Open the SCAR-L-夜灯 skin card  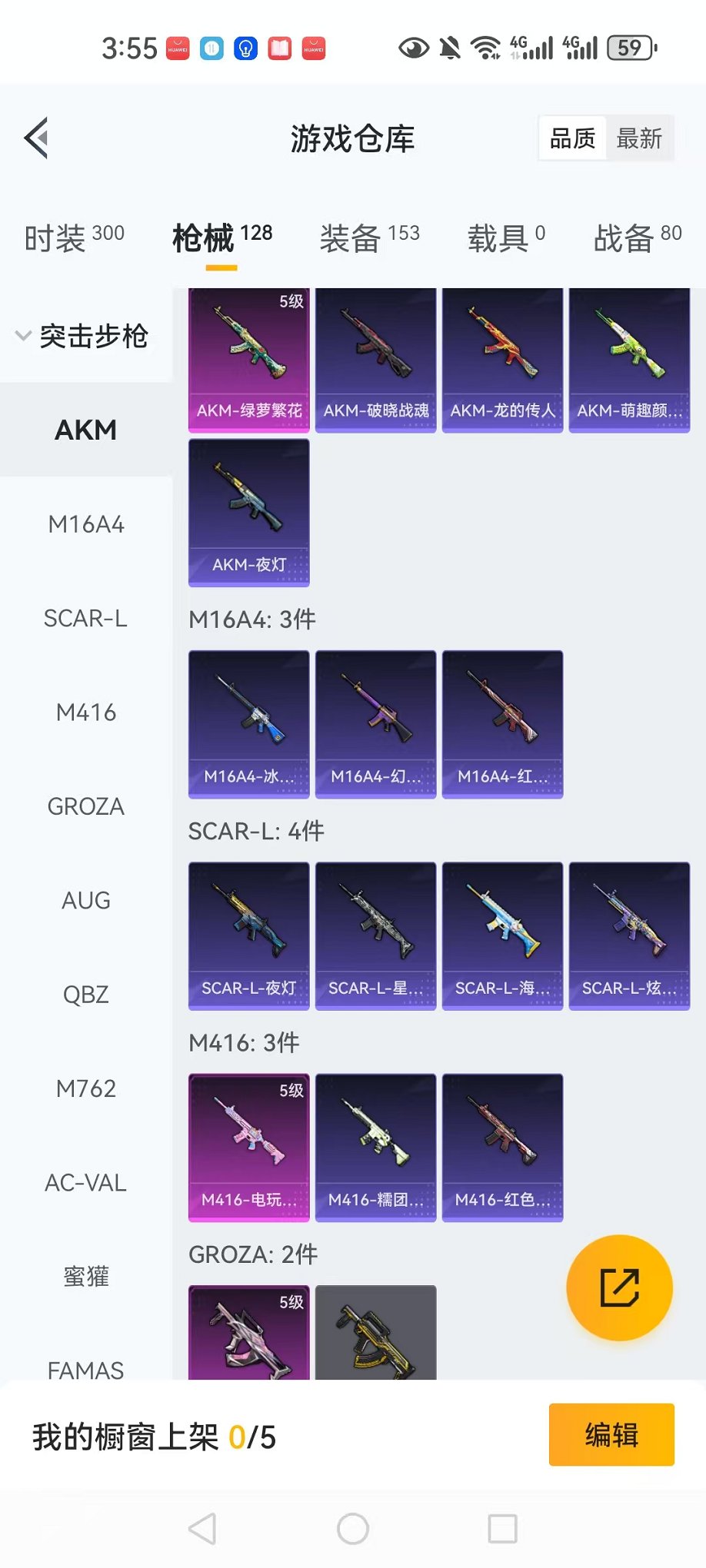[249, 935]
